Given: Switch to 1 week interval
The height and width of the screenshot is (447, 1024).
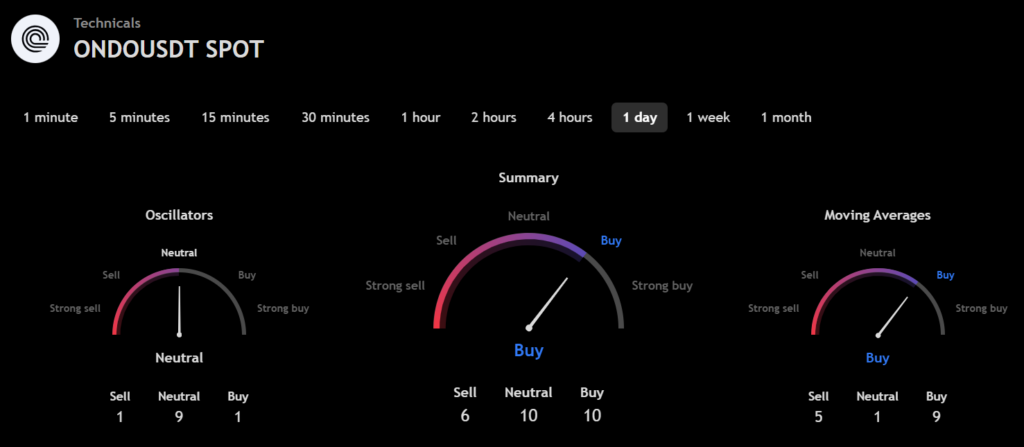Looking at the screenshot, I should pyautogui.click(x=708, y=117).
